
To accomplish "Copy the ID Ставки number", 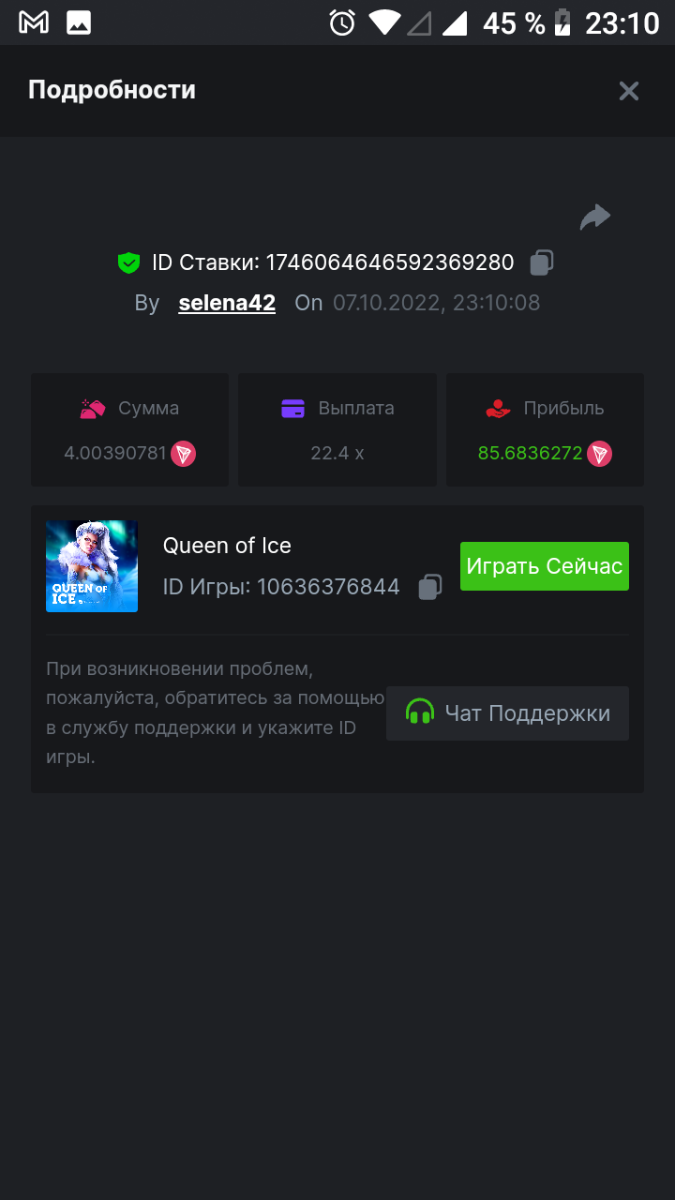I will 541,262.
